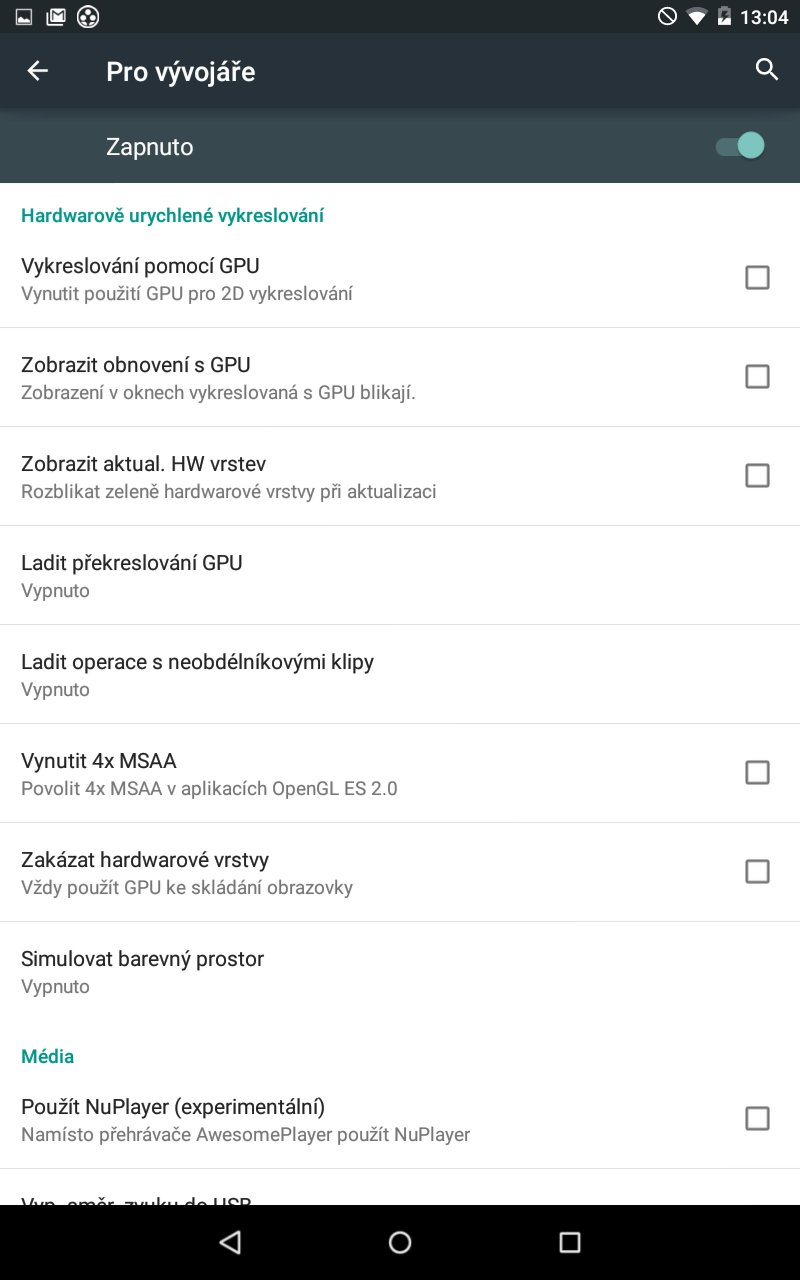
Task: Open Simulovat barevný prostor setting
Action: click(400, 971)
